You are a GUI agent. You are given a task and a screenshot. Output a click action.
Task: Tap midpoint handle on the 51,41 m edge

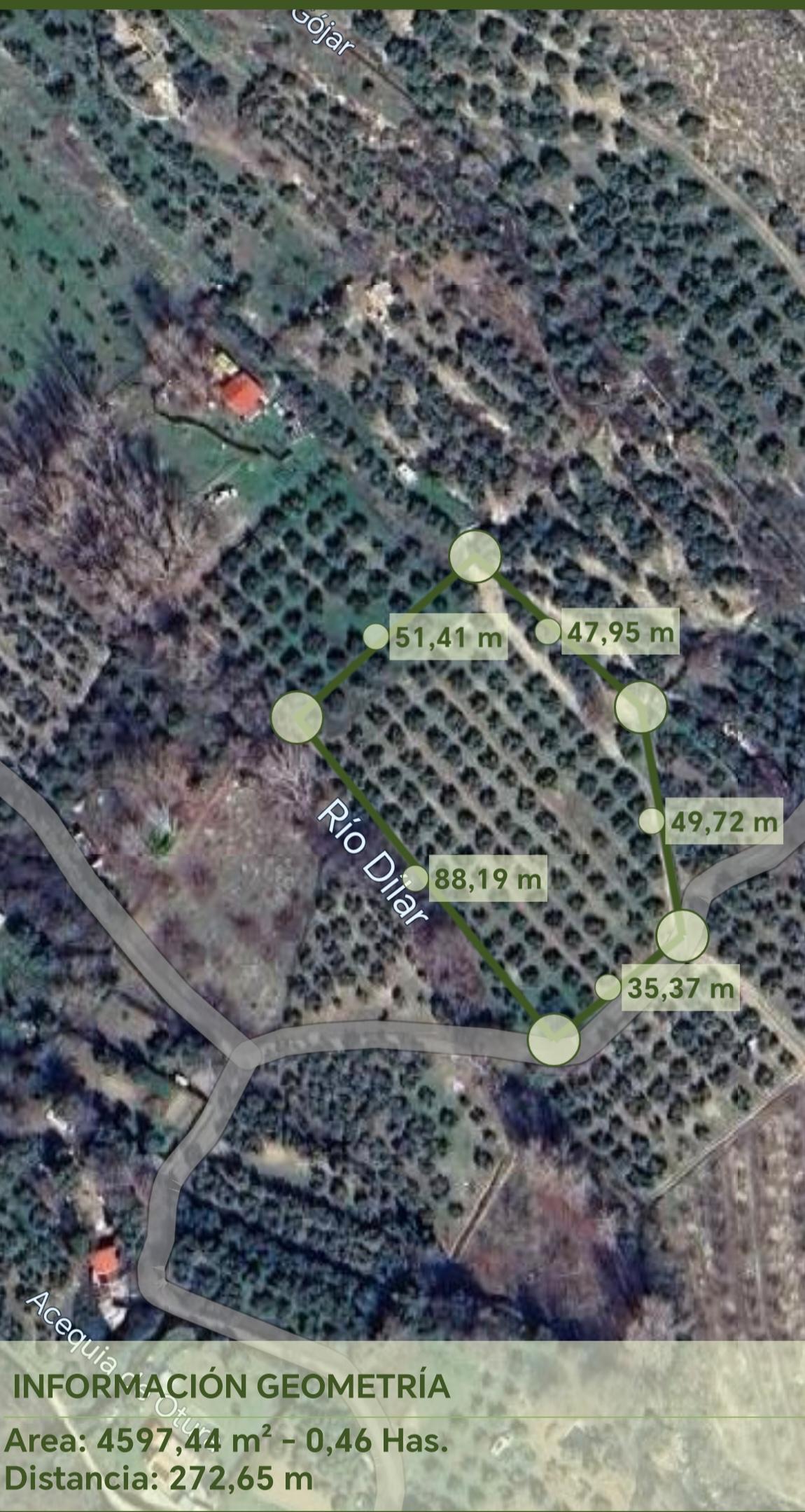pos(376,636)
